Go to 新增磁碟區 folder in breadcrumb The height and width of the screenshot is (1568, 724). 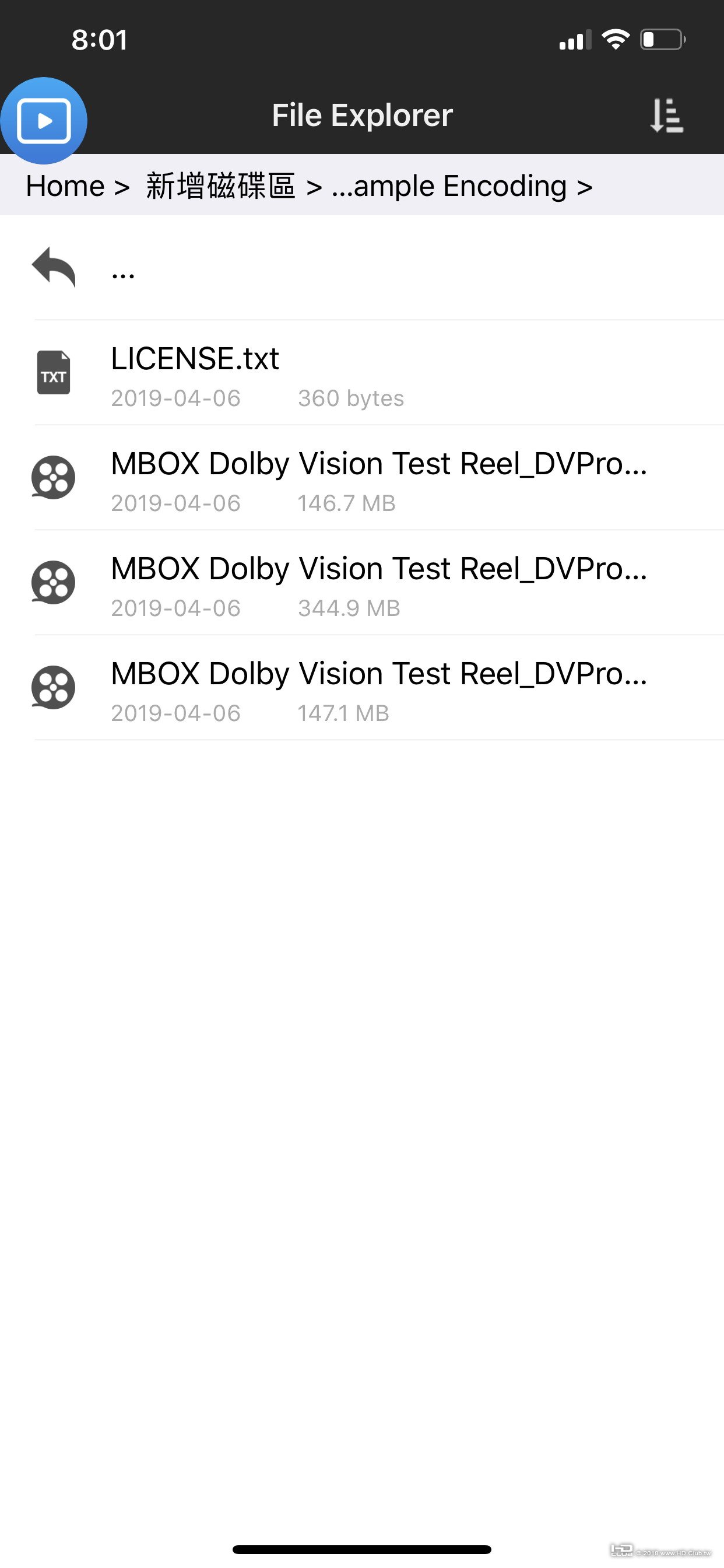220,185
